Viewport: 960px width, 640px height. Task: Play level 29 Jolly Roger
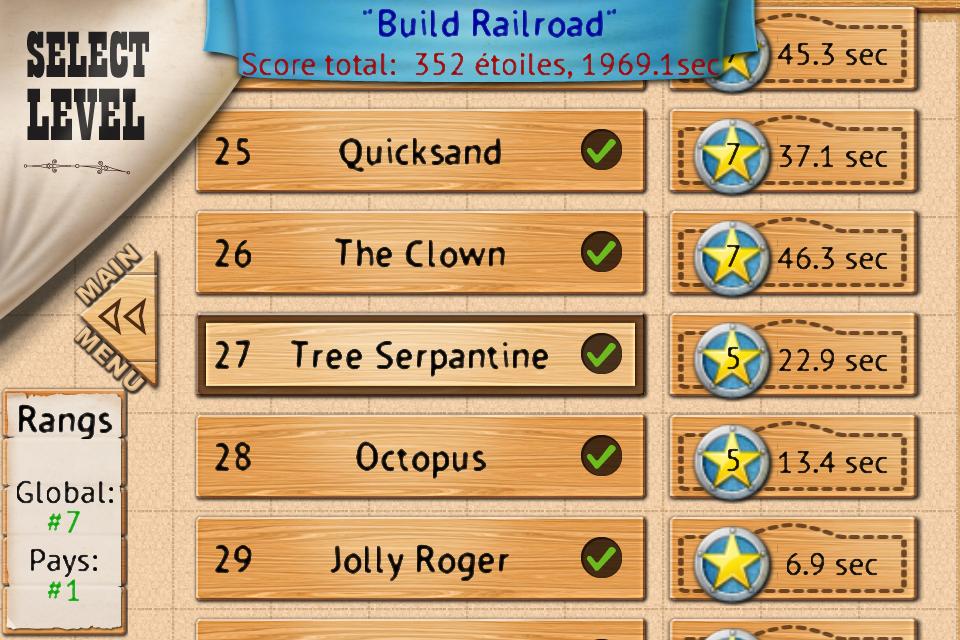[420, 559]
